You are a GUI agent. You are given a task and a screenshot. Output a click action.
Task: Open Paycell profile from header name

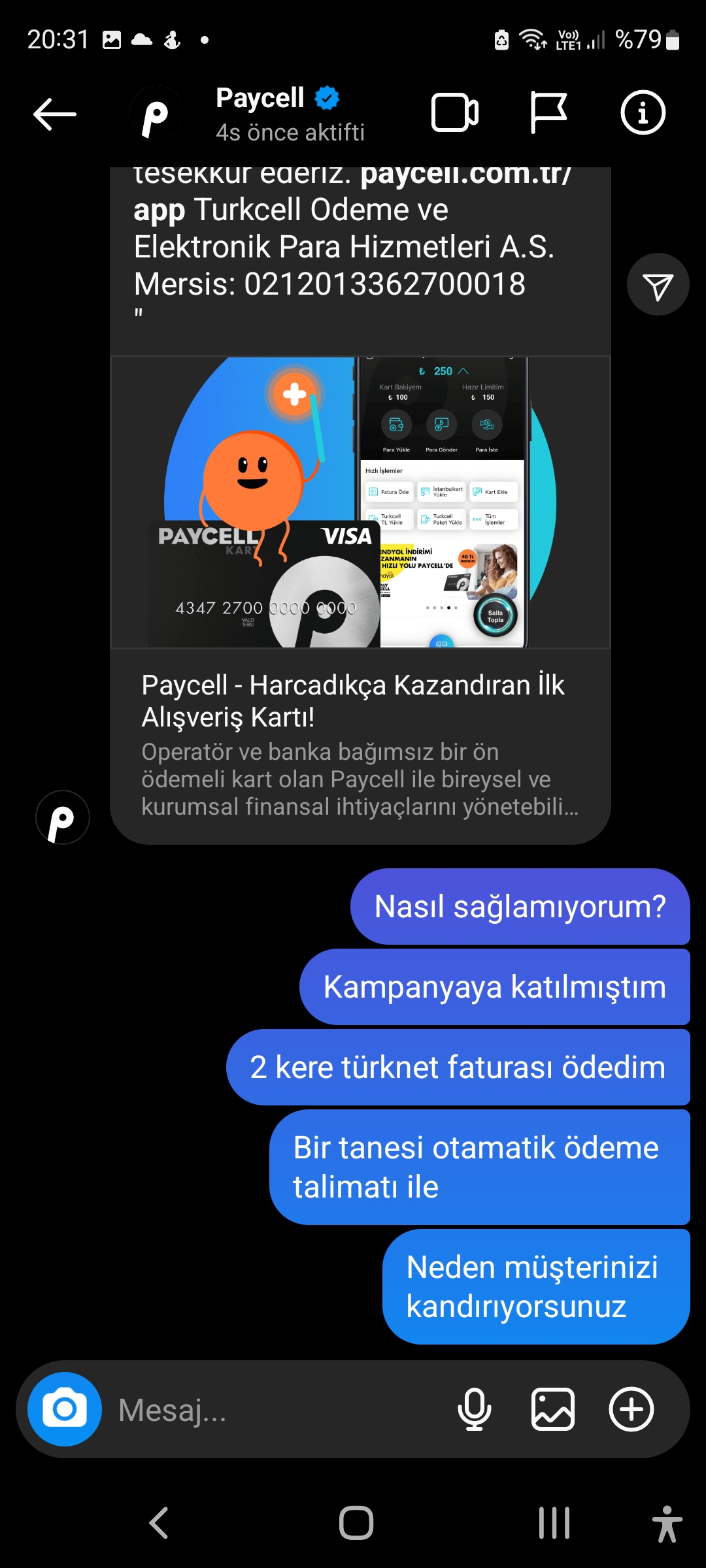pos(260,99)
